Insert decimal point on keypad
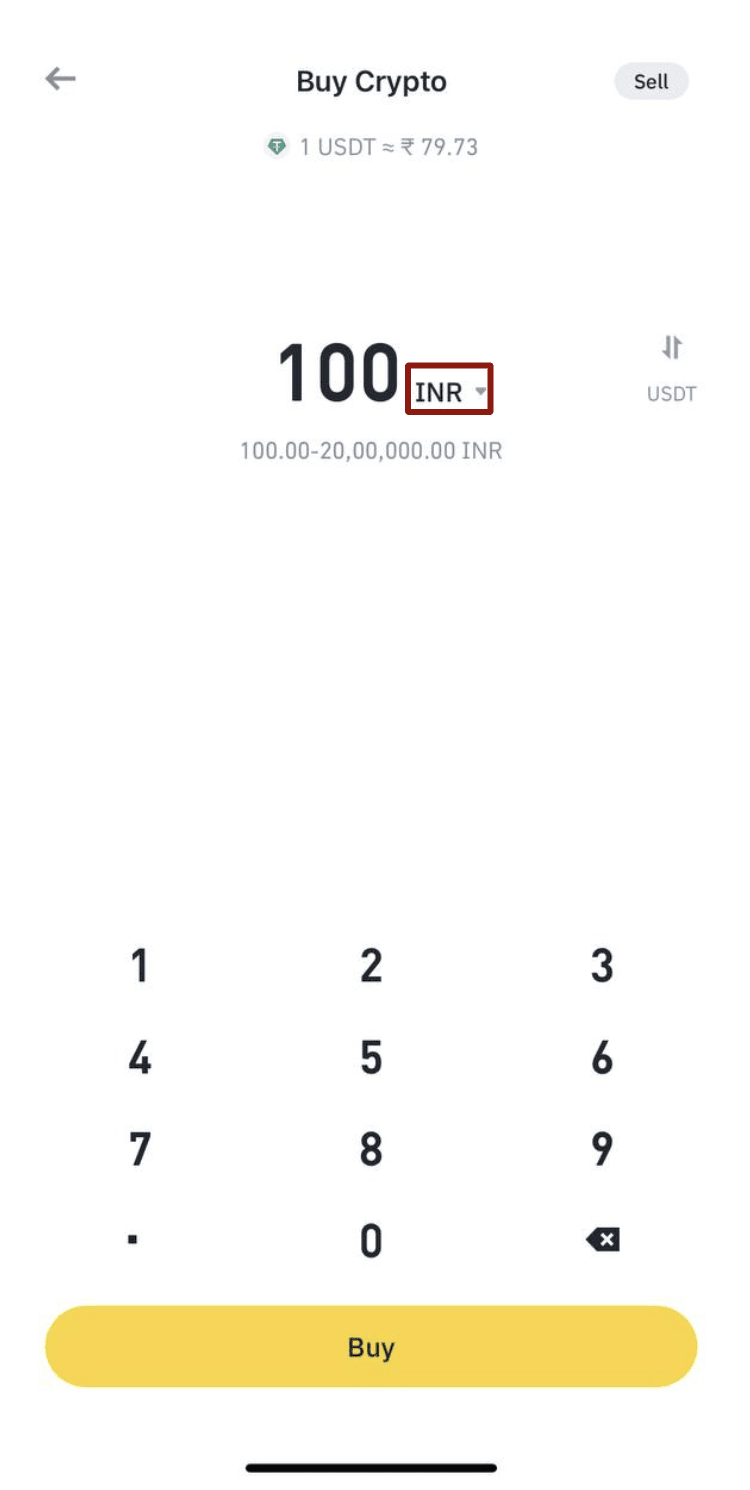The height and width of the screenshot is (1490, 750). pos(133,1241)
